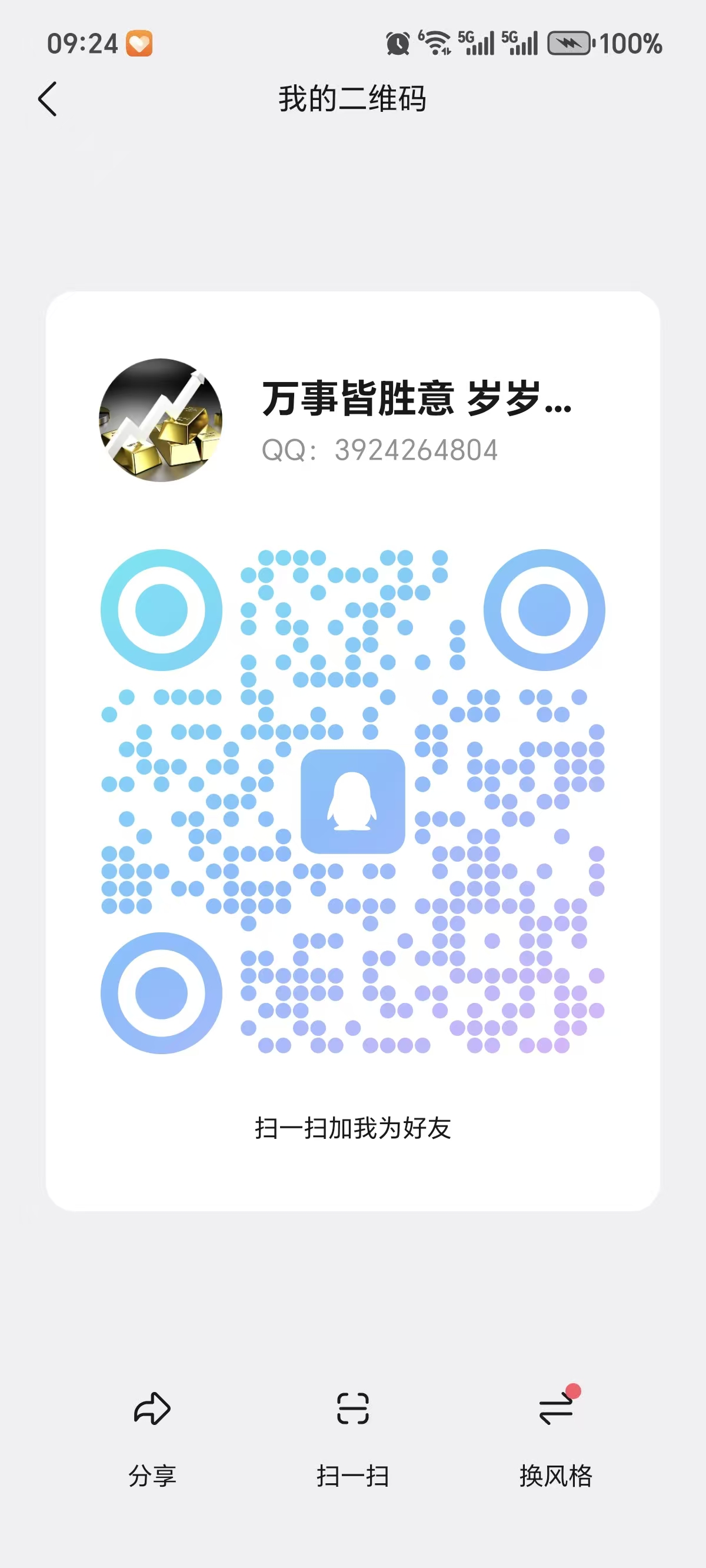The image size is (706, 1568).
Task: Tap the Wi-Fi indicator in status bar
Action: pyautogui.click(x=435, y=42)
